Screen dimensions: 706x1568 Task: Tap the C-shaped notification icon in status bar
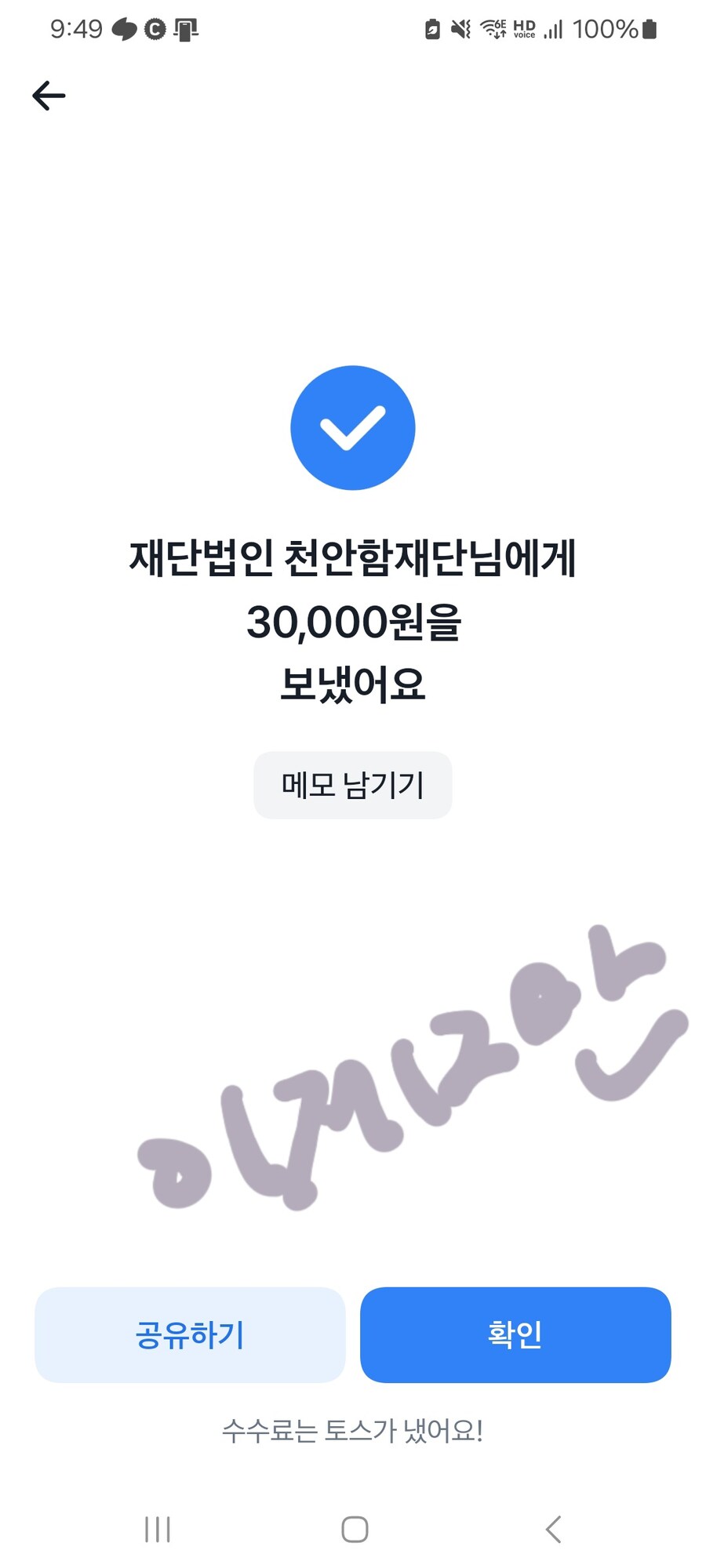pyautogui.click(x=154, y=28)
